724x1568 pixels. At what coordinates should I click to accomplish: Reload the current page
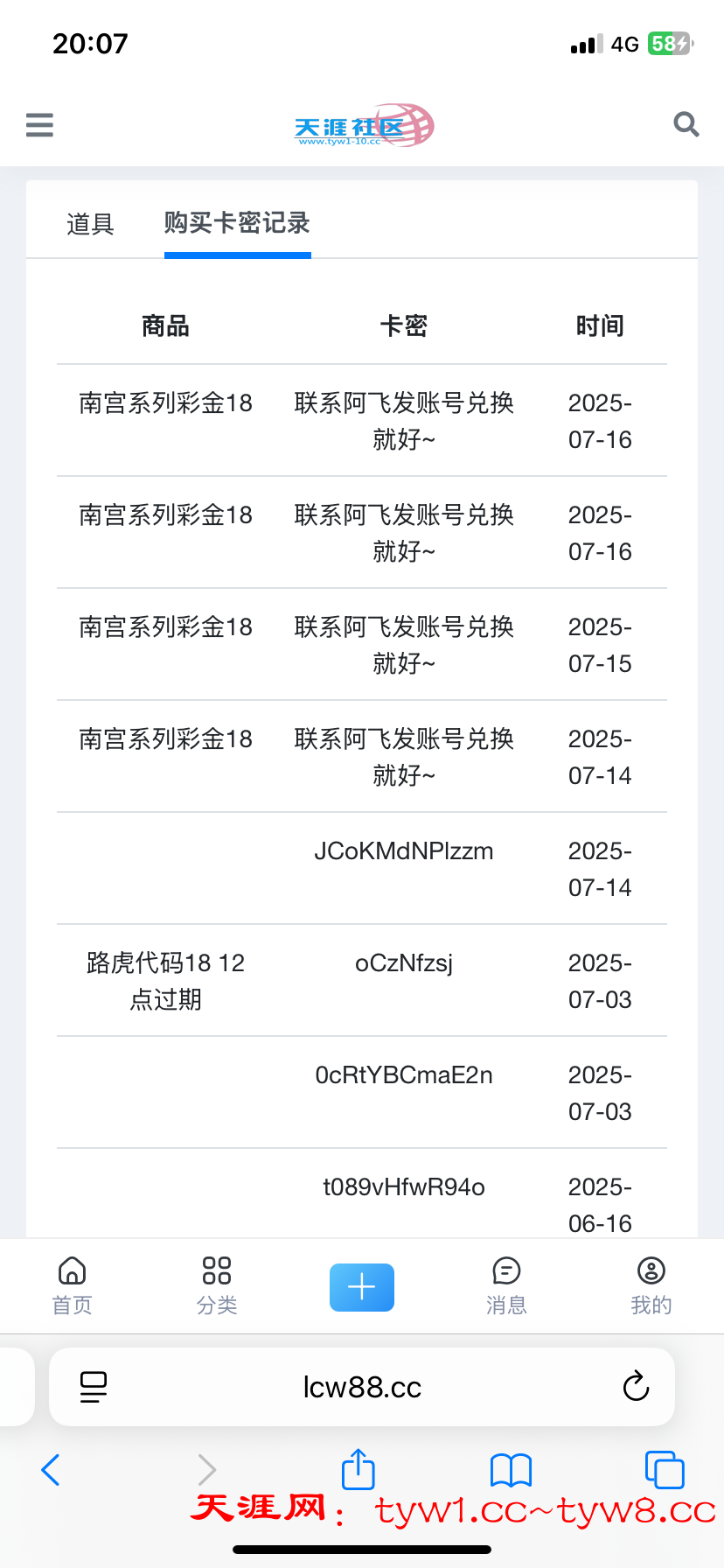636,1387
